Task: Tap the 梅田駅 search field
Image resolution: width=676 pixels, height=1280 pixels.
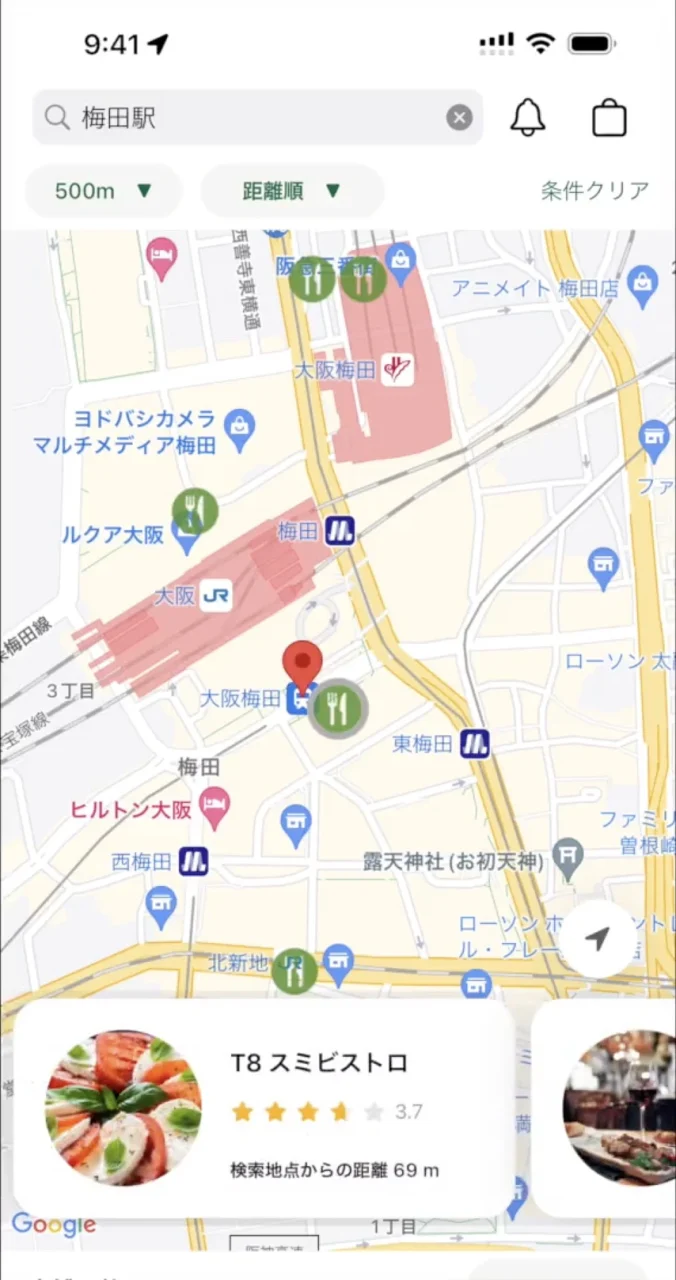Action: [x=240, y=118]
